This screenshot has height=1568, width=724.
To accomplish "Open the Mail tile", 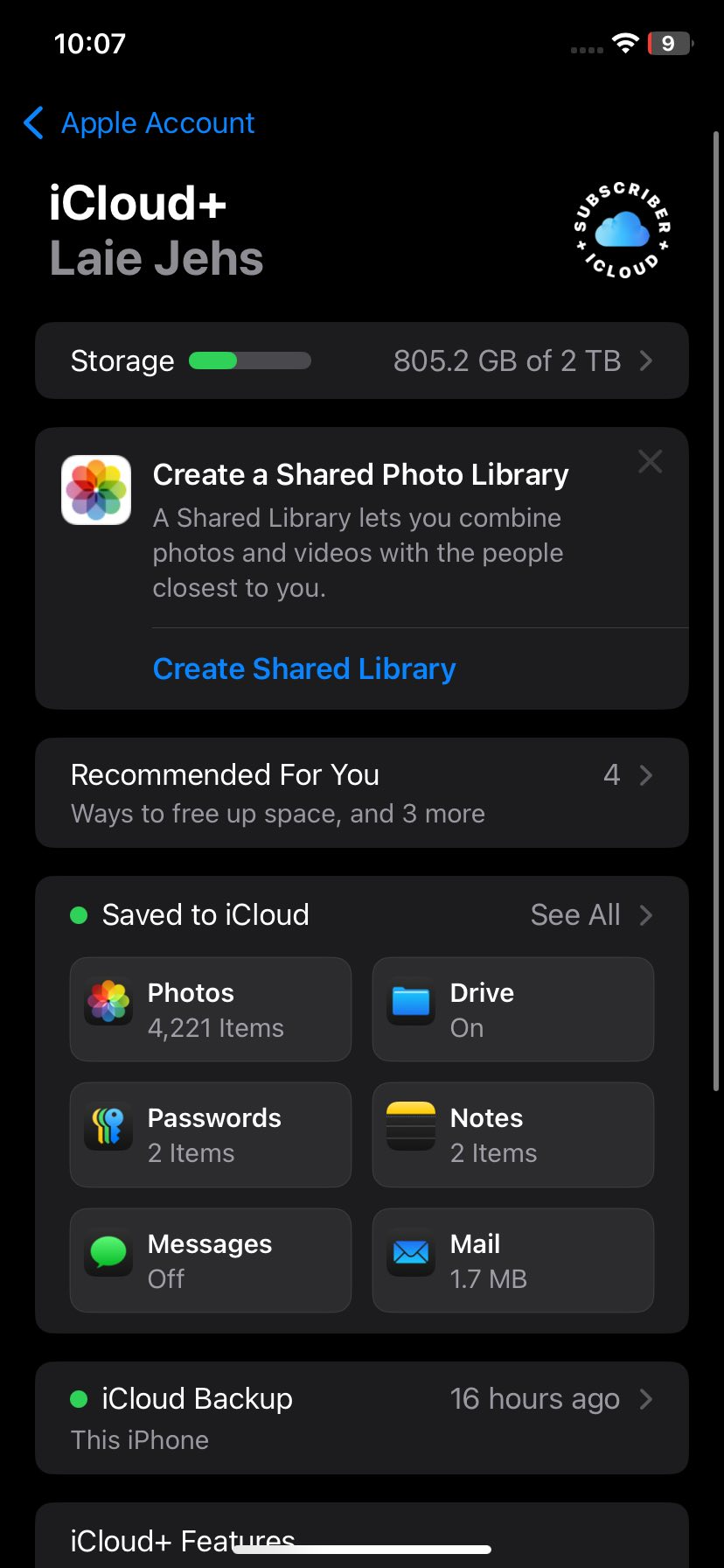I will [x=512, y=1260].
